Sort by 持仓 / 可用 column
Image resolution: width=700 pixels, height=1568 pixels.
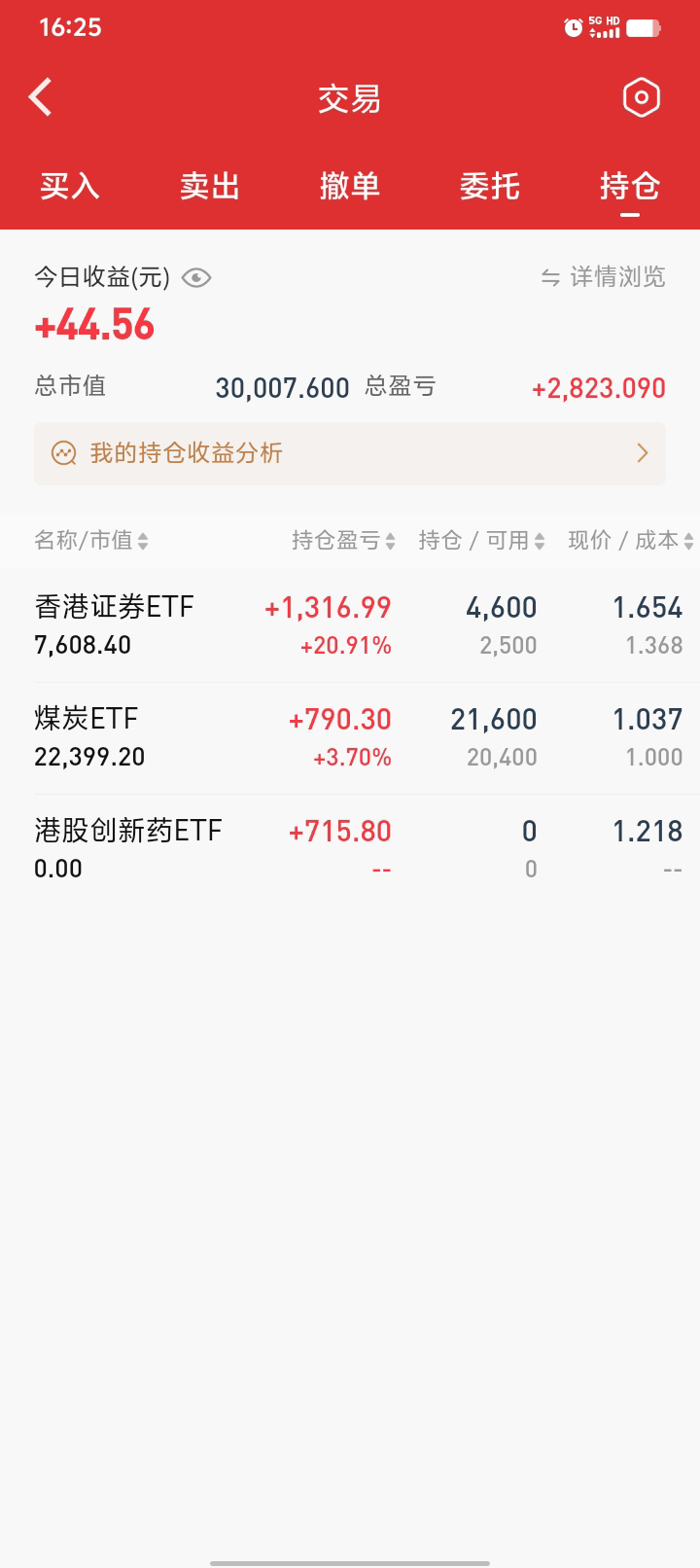point(481,541)
